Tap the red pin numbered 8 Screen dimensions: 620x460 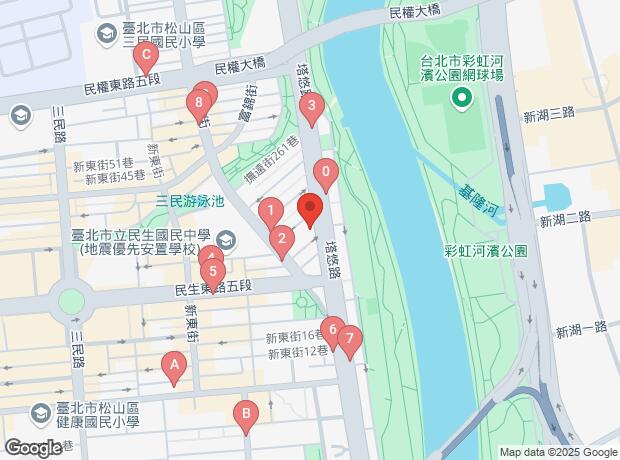click(201, 102)
